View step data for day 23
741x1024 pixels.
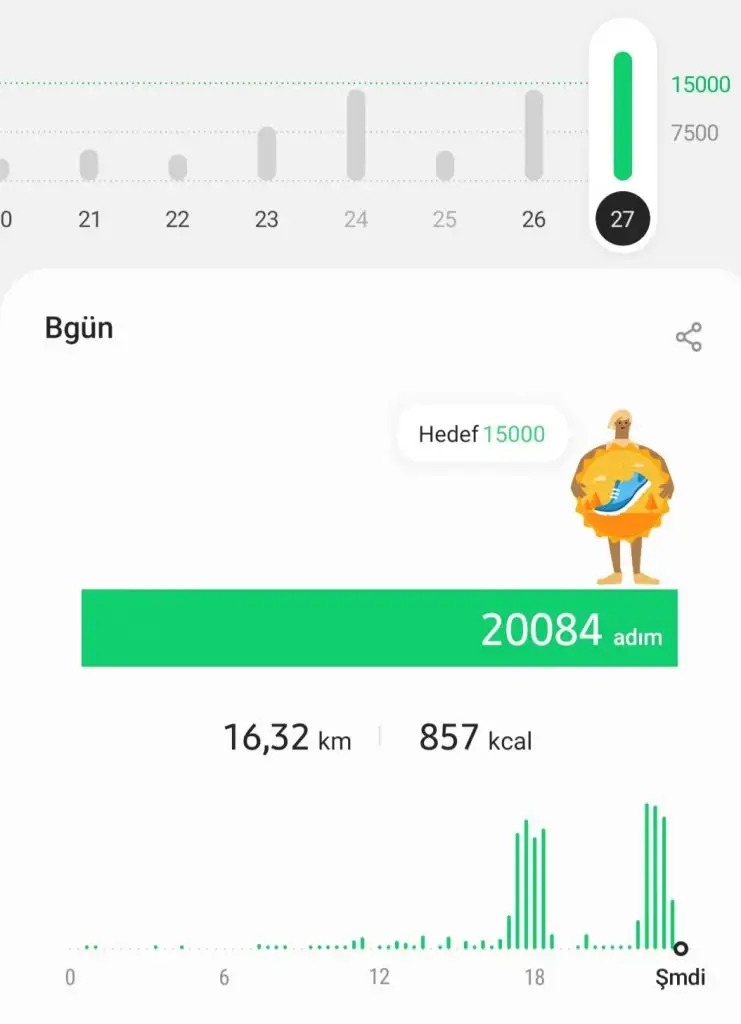[266, 154]
